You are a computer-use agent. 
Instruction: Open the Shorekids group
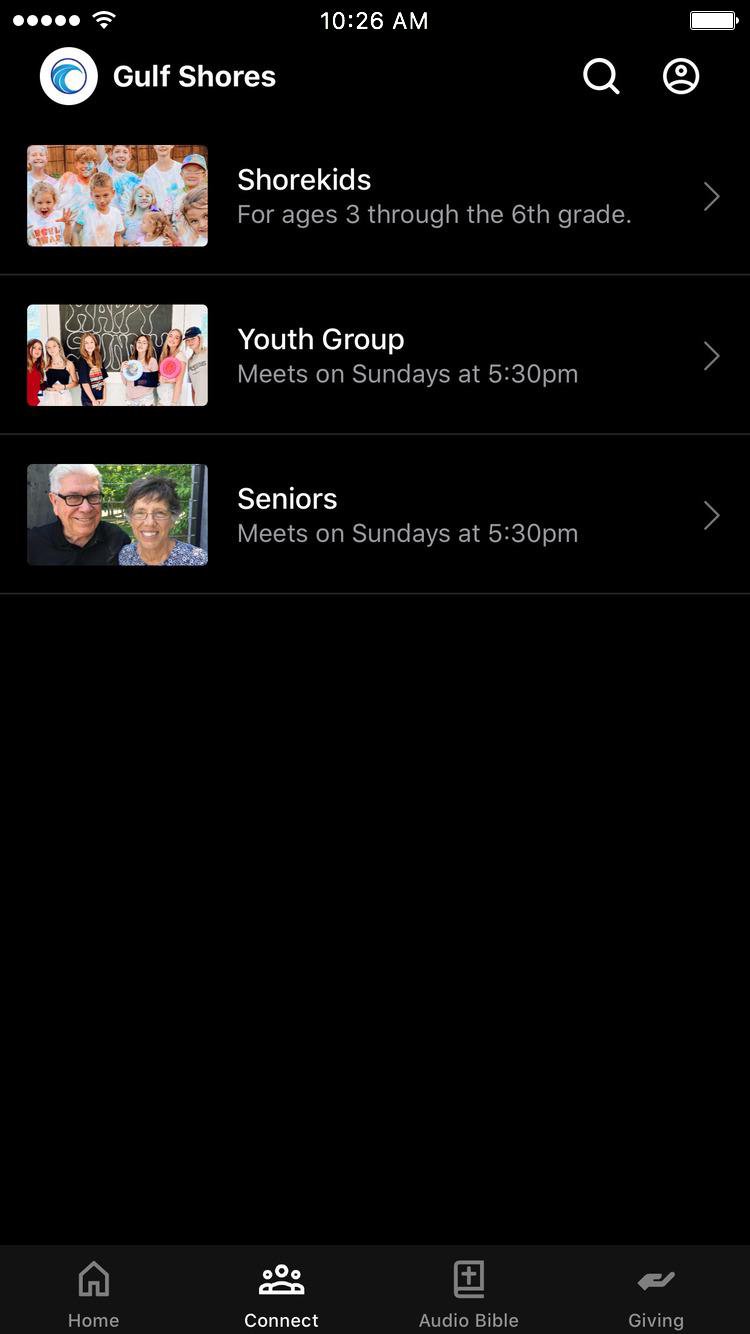pyautogui.click(x=375, y=196)
